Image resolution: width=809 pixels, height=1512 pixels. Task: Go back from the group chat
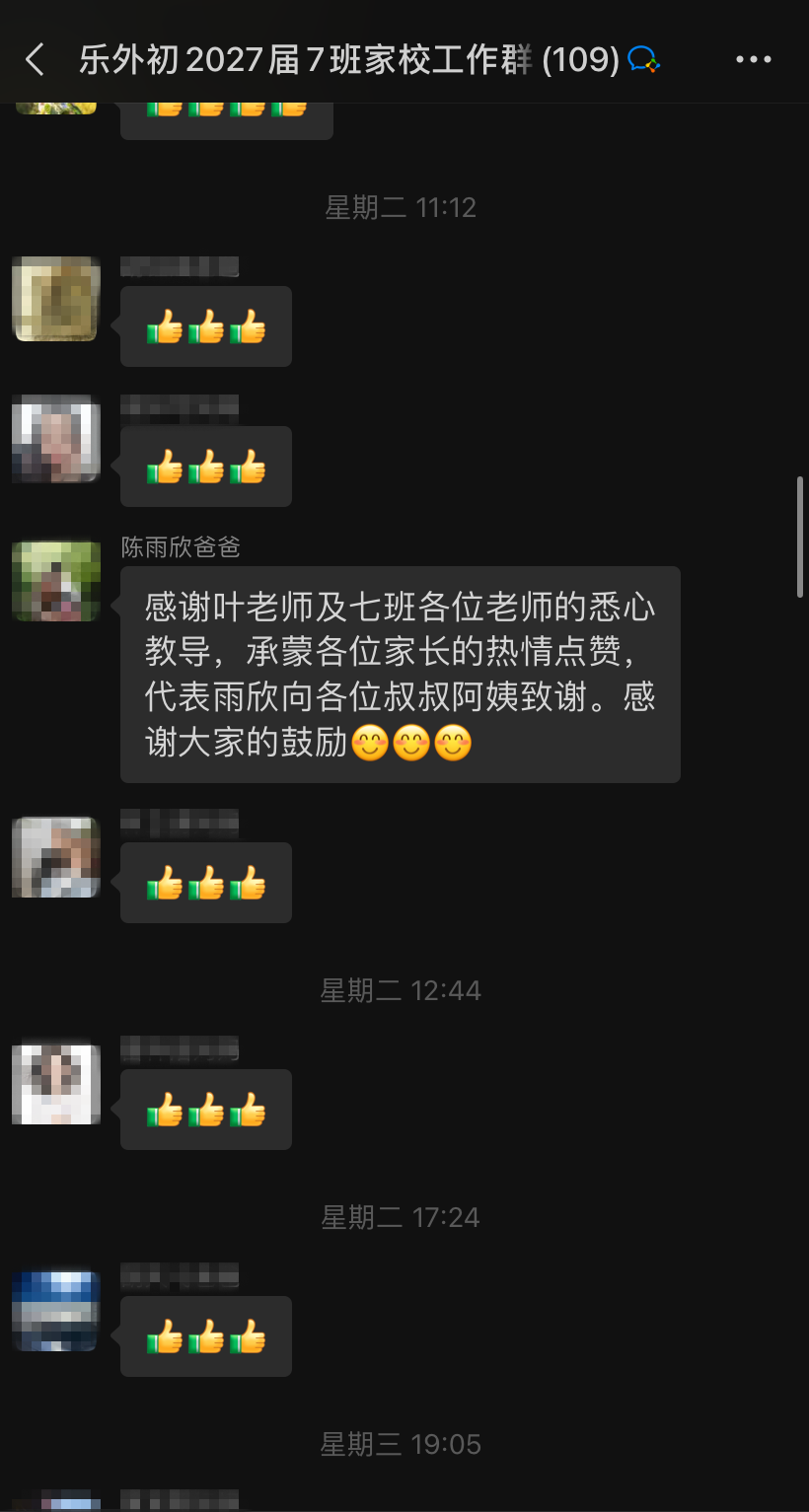35,60
